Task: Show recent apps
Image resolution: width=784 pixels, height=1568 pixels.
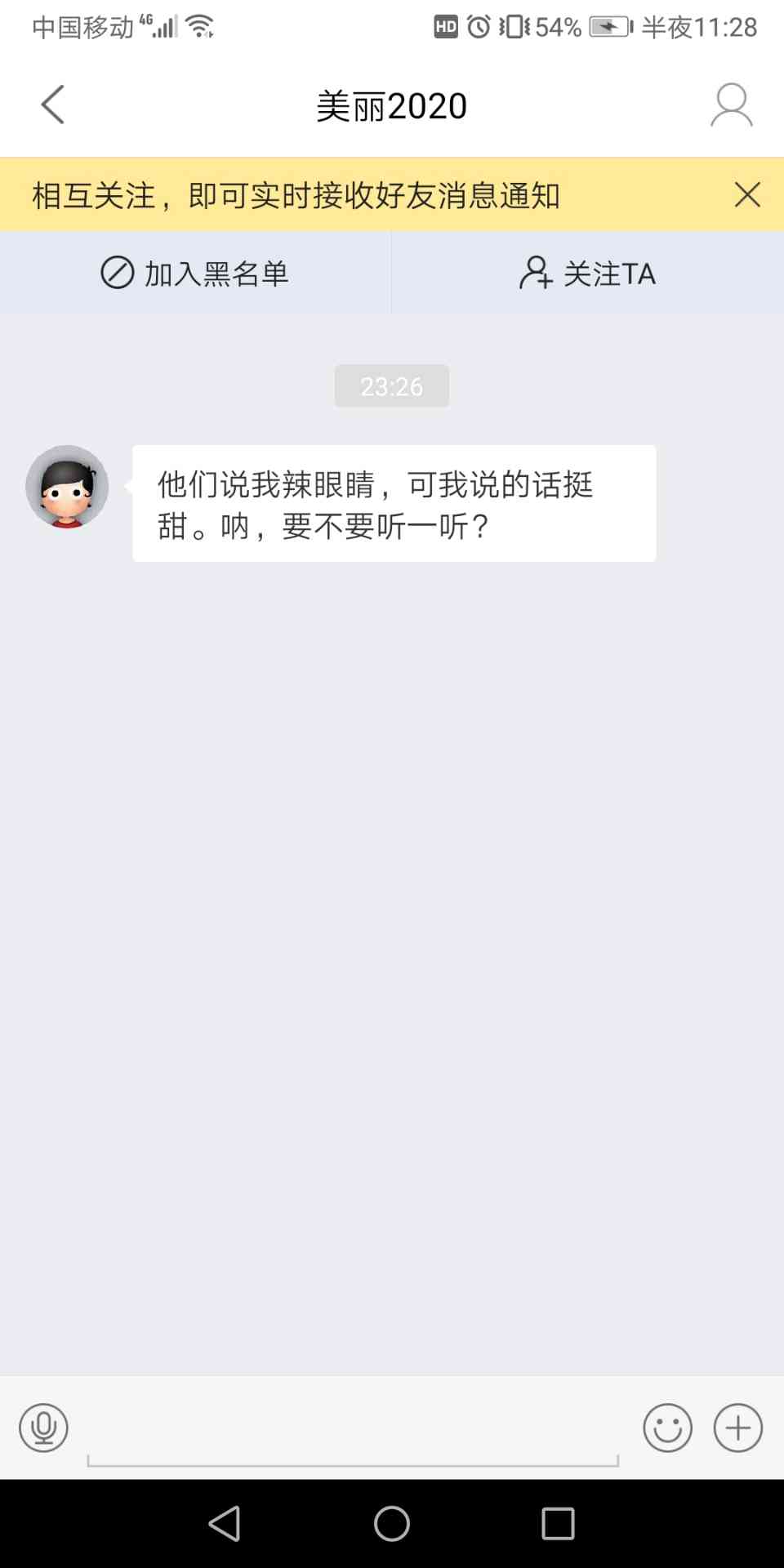Action: coord(558,1523)
